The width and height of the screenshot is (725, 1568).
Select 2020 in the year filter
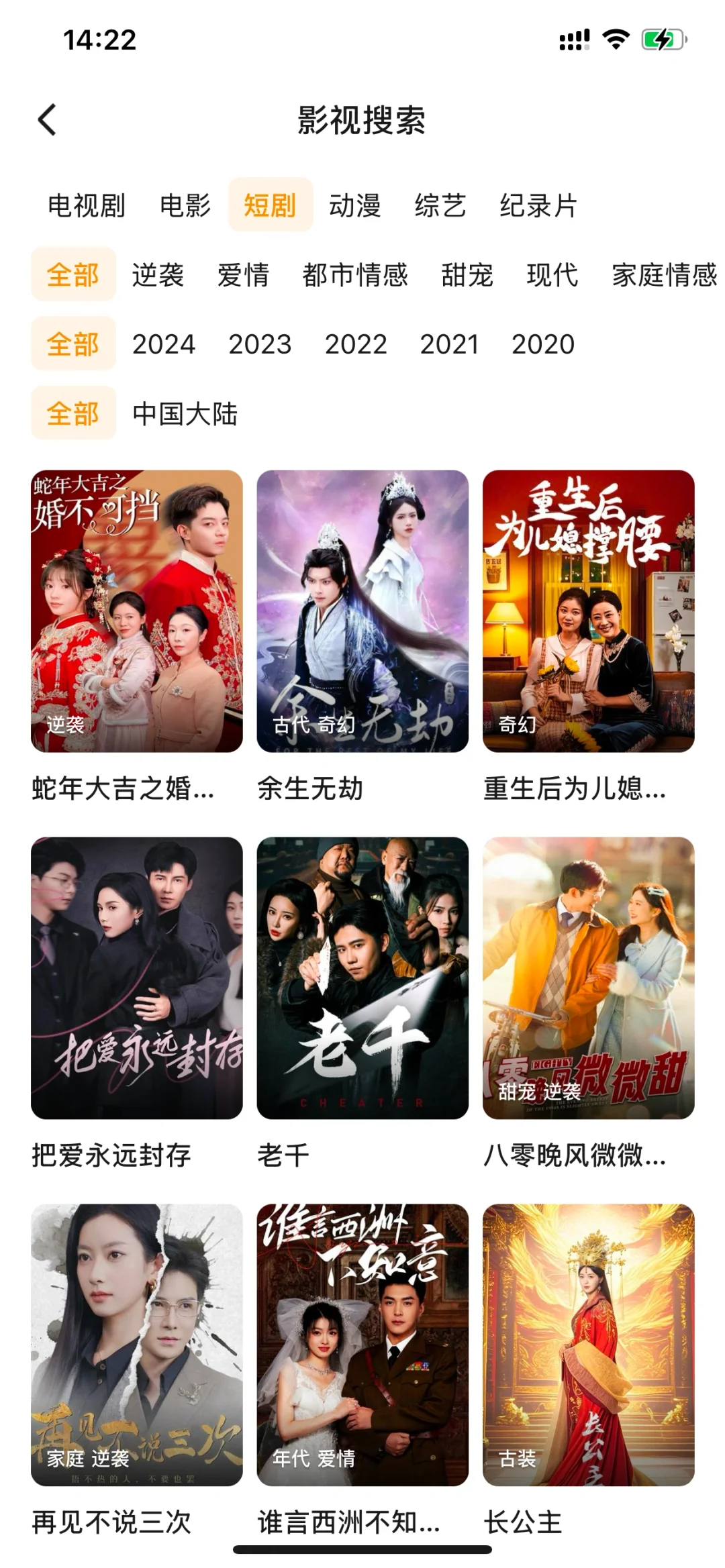click(x=543, y=345)
